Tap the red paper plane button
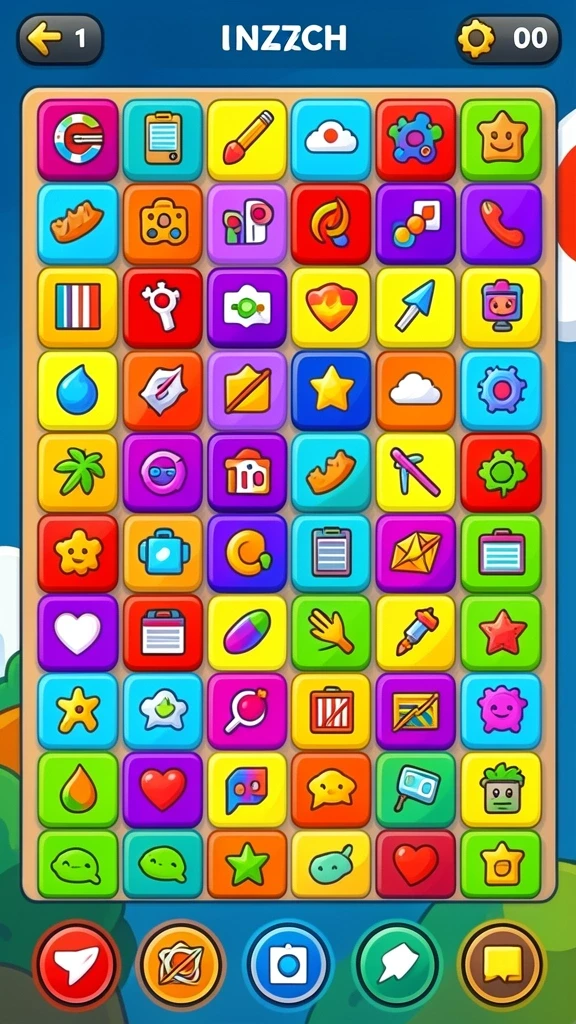This screenshot has width=576, height=1024. (77, 965)
